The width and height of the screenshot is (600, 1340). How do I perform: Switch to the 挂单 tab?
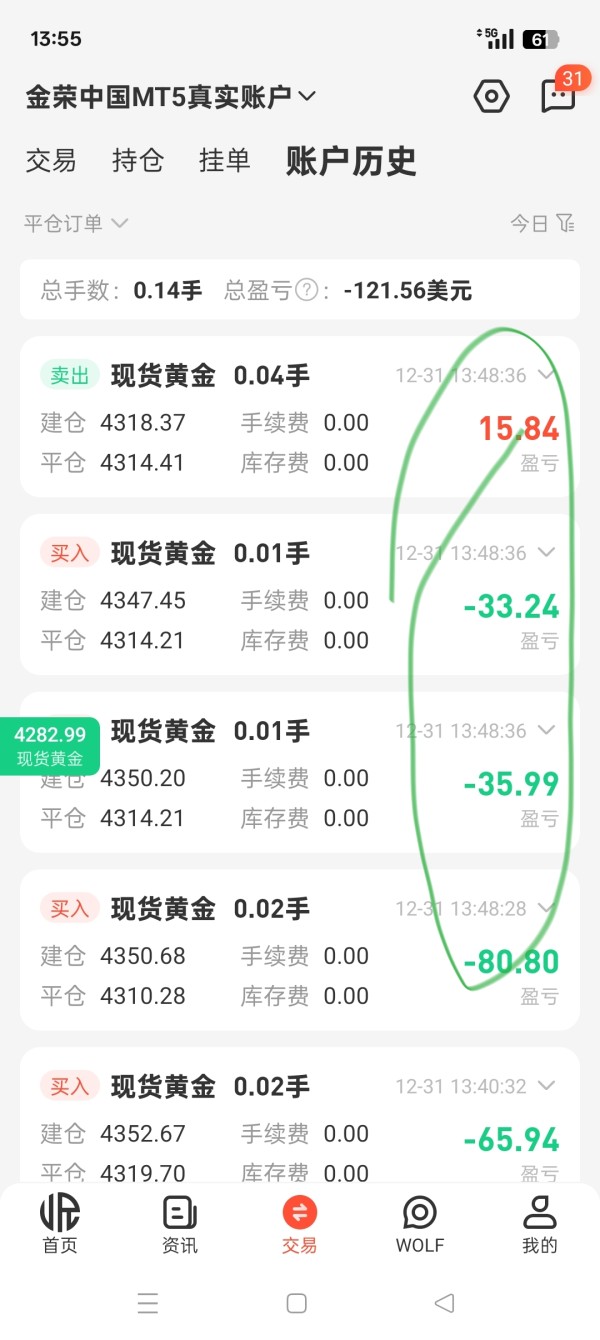click(224, 160)
